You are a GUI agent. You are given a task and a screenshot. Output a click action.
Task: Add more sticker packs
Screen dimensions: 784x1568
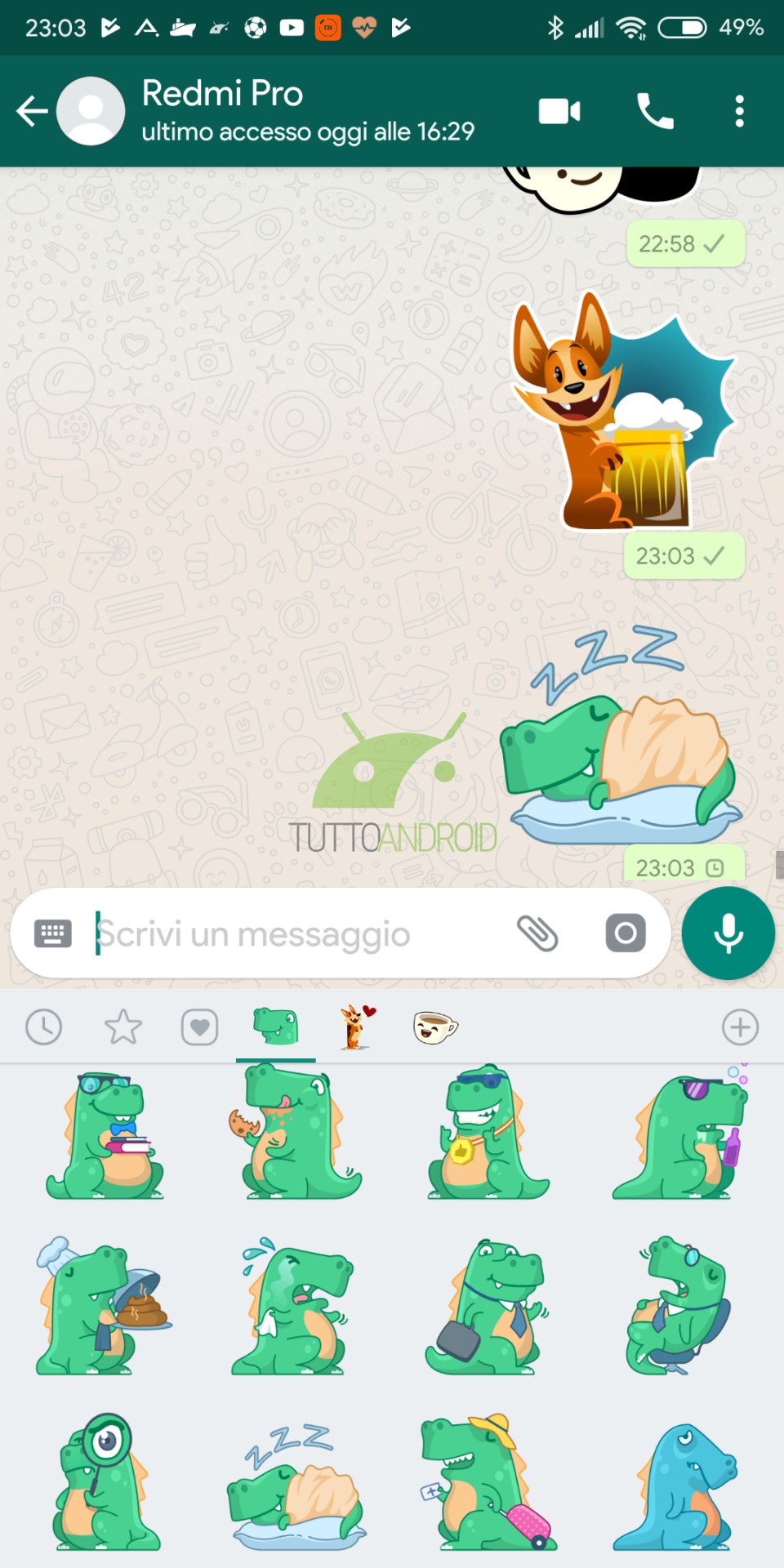tap(740, 1027)
